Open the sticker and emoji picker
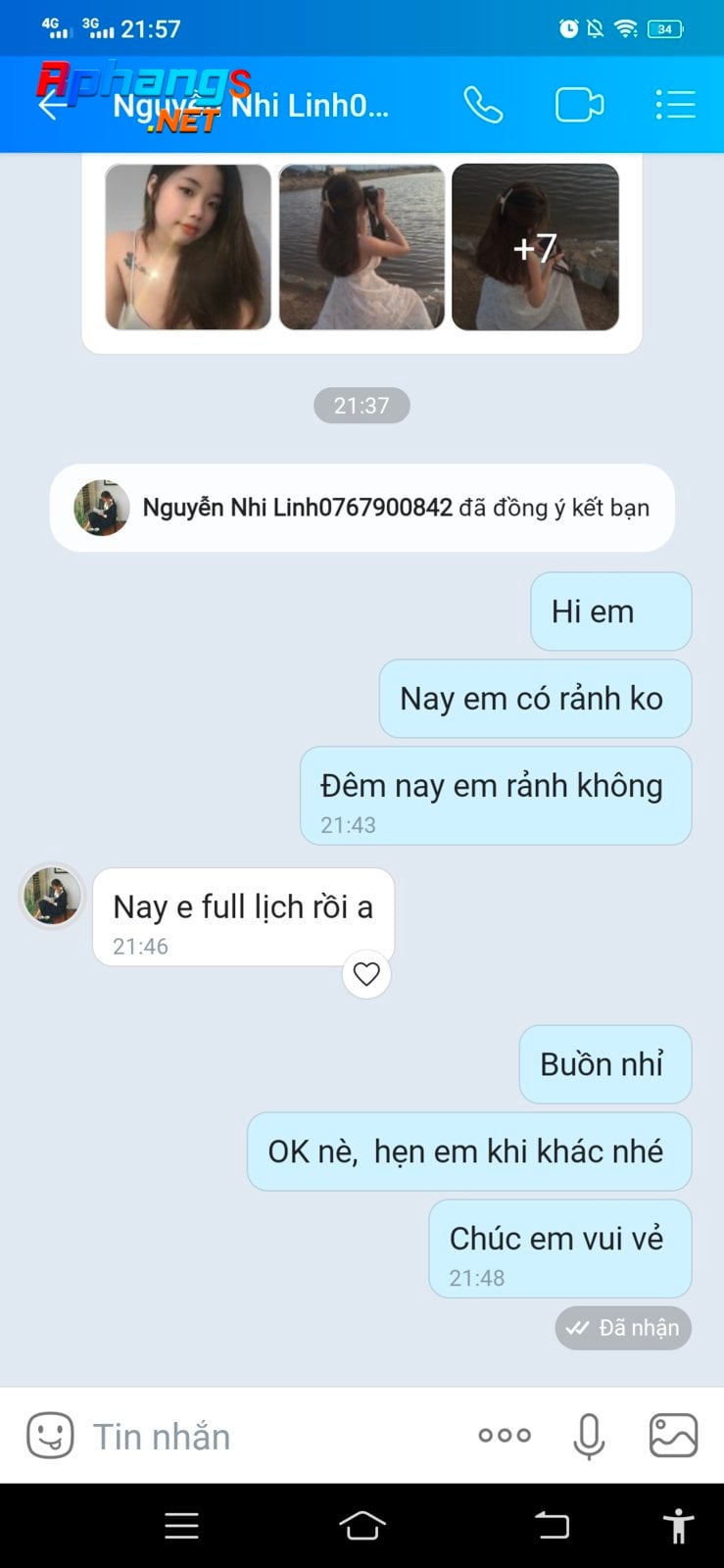724x1568 pixels. click(x=50, y=1436)
